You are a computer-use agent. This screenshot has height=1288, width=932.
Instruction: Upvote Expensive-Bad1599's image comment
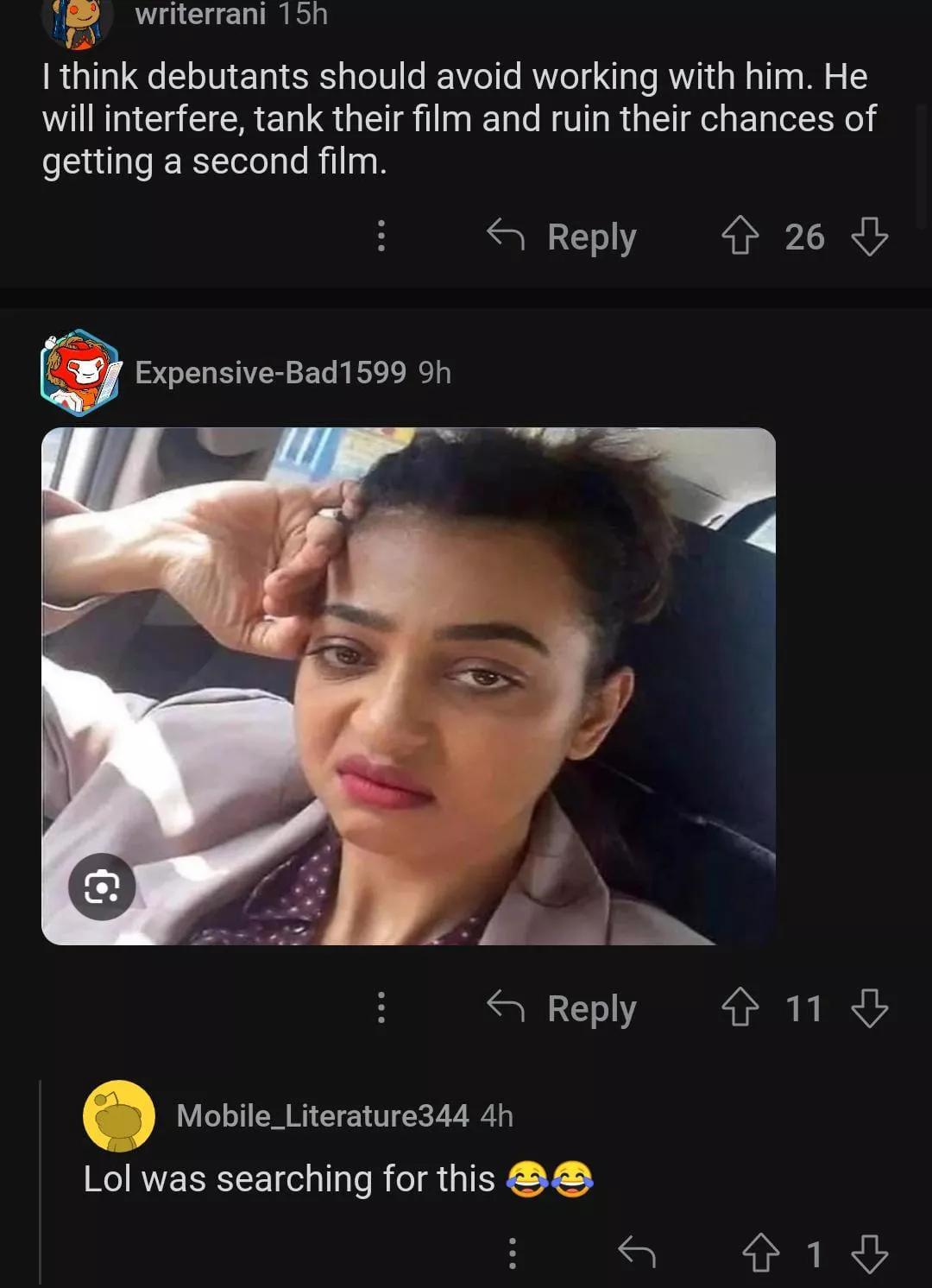pyautogui.click(x=740, y=1007)
